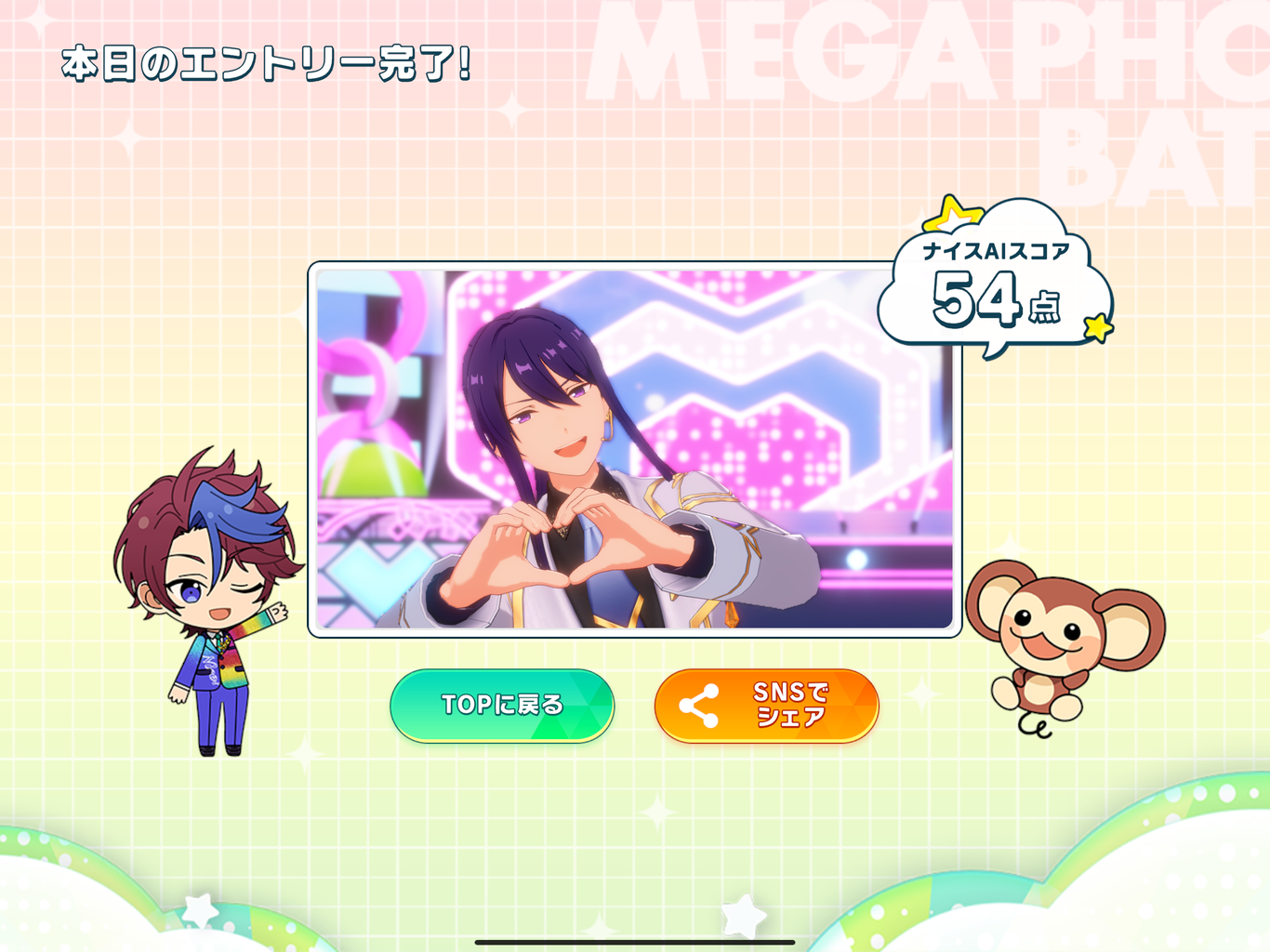1270x952 pixels.
Task: Share the entry with SNSでシェア
Action: coord(766,705)
